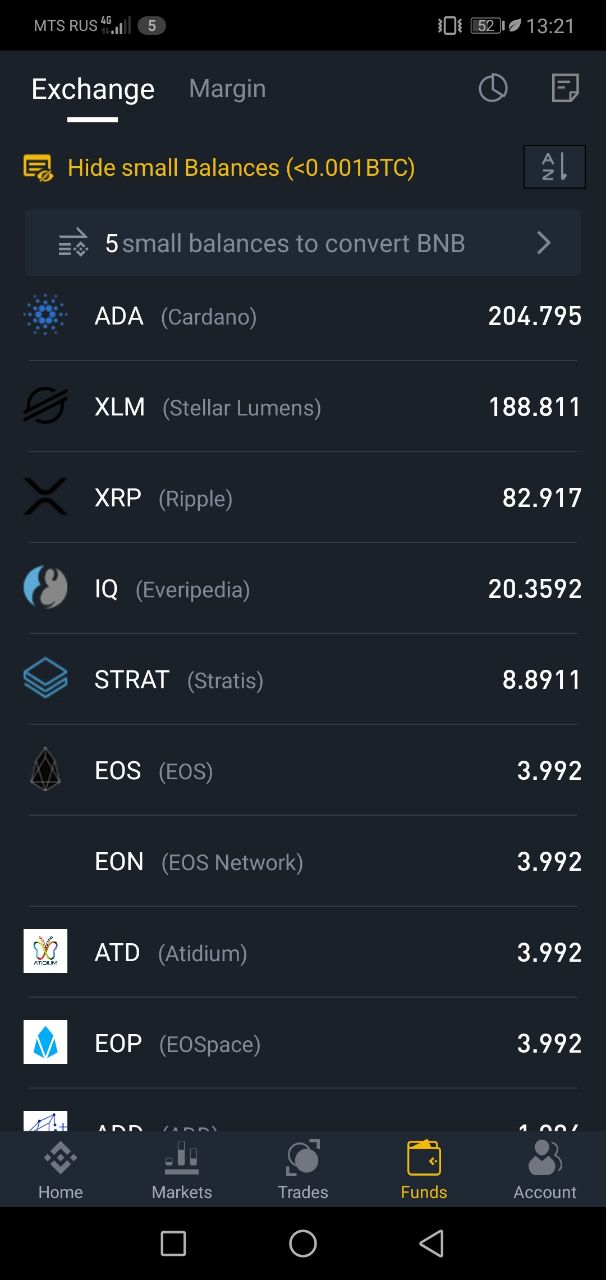The image size is (606, 1280).
Task: Select the XLM Stellar Lumens row
Action: pyautogui.click(x=303, y=408)
